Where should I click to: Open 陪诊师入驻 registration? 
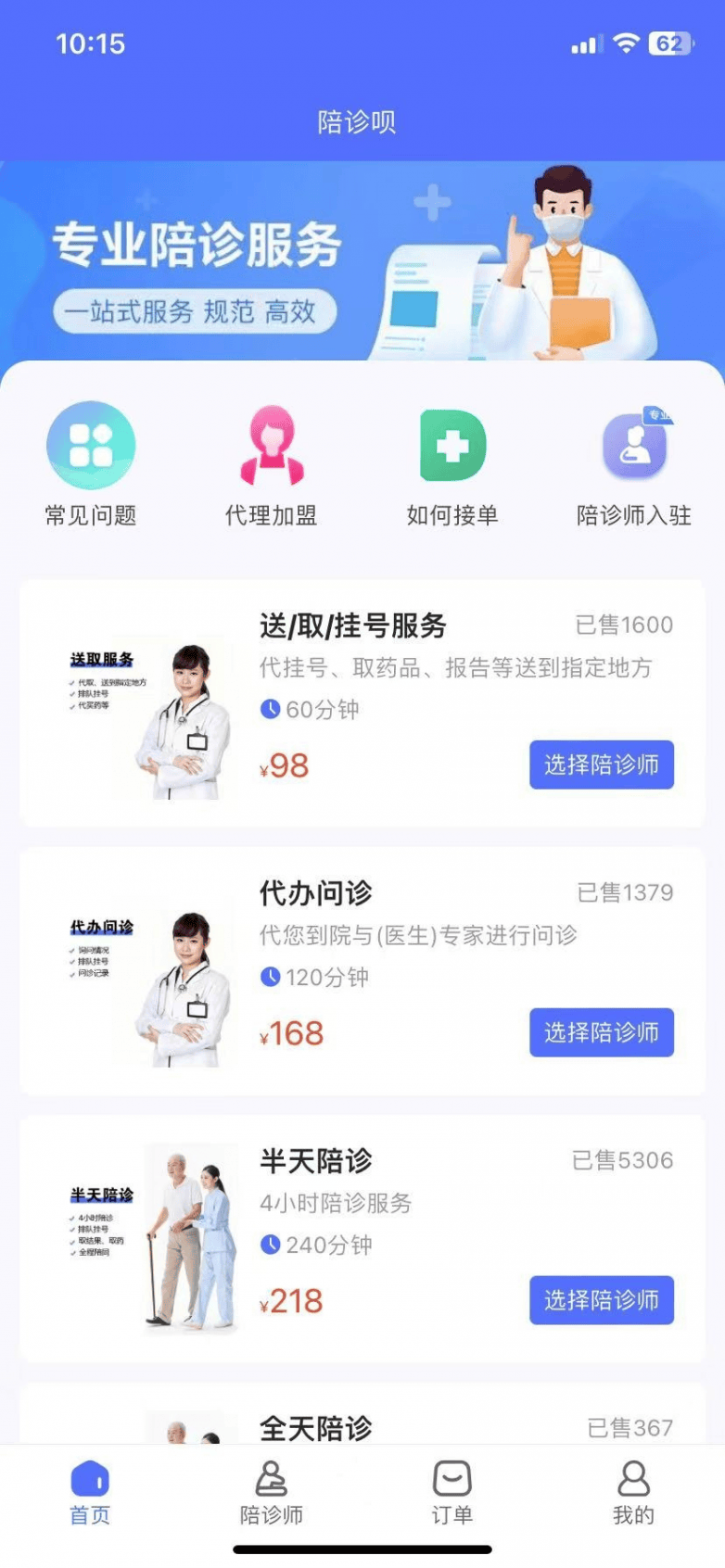[634, 463]
